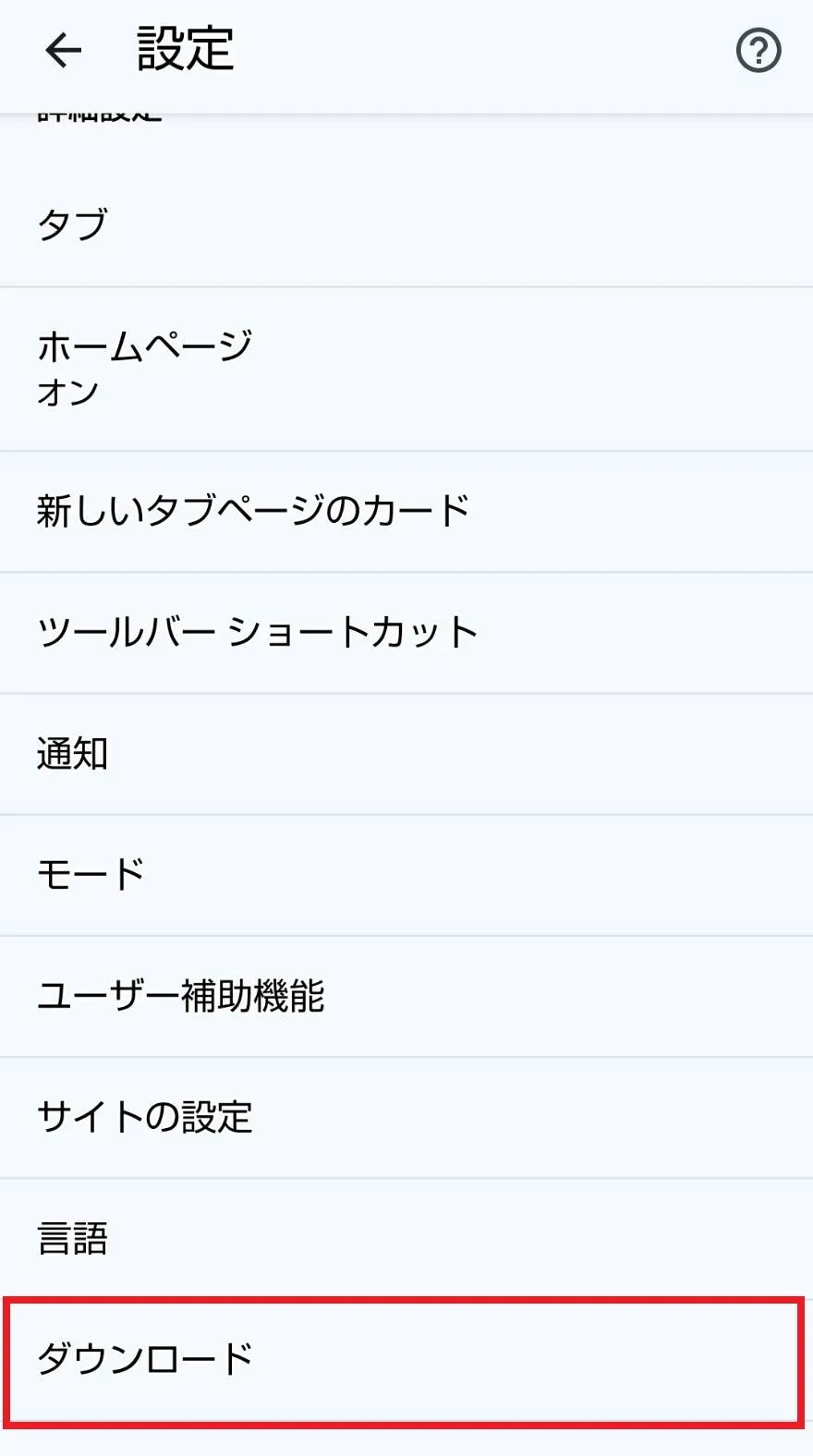This screenshot has height=1456, width=813.
Task: Open 通知 settings
Action: tap(406, 753)
